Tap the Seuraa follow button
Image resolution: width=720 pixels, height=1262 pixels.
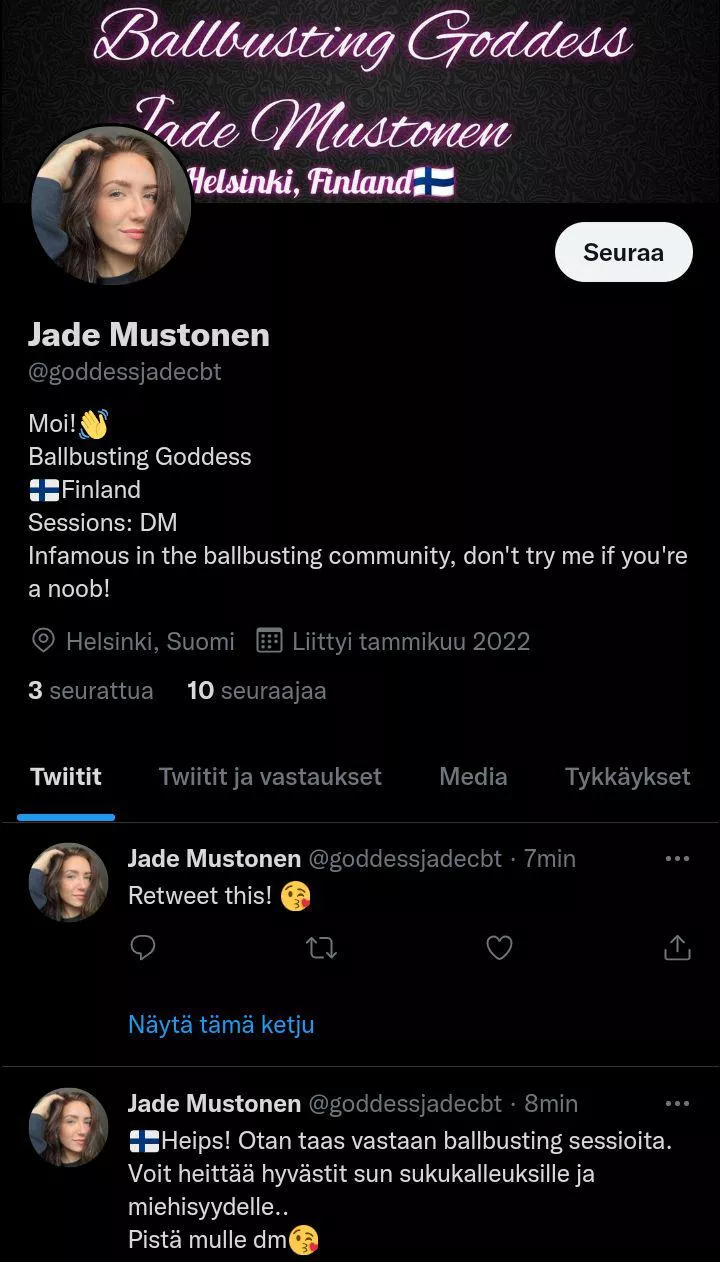tap(623, 252)
